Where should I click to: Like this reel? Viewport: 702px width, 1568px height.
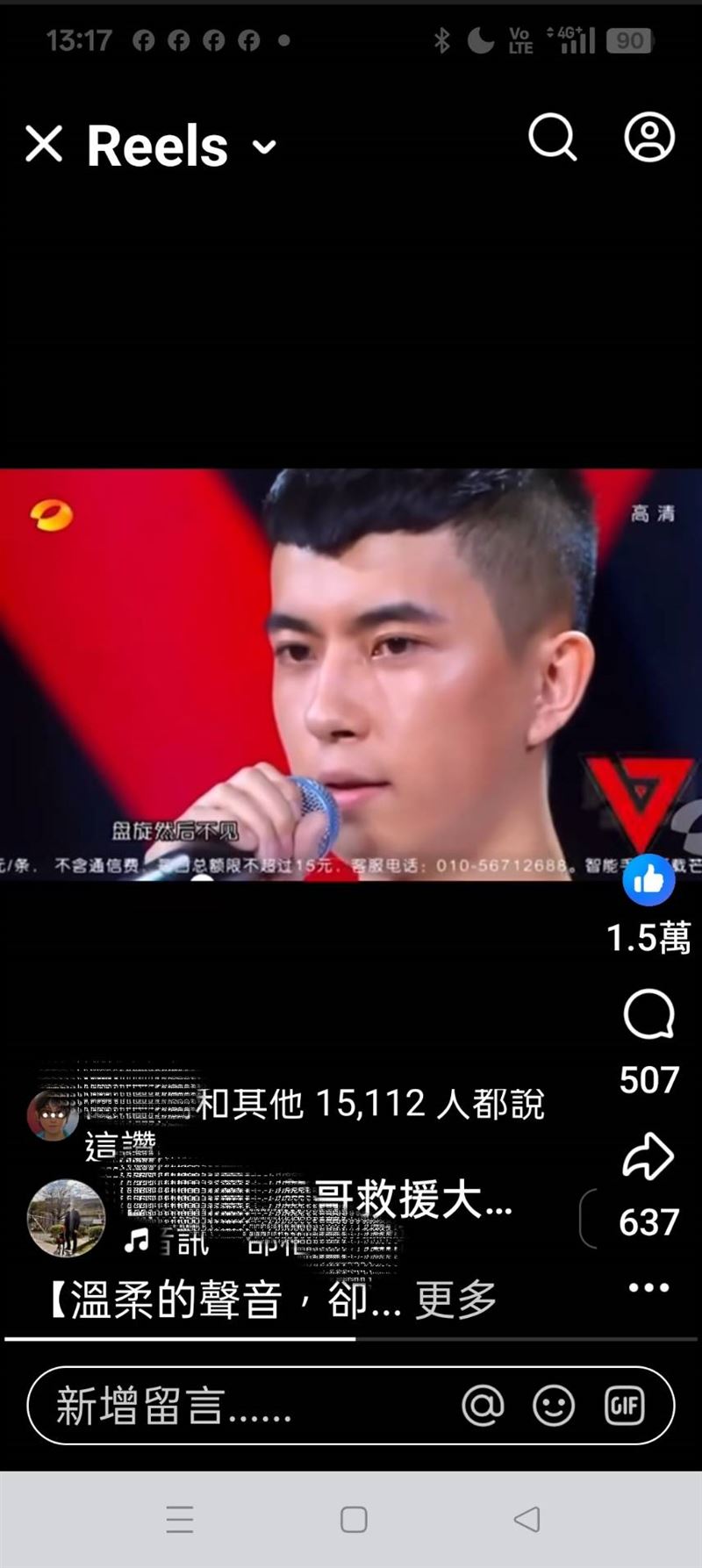click(x=648, y=879)
